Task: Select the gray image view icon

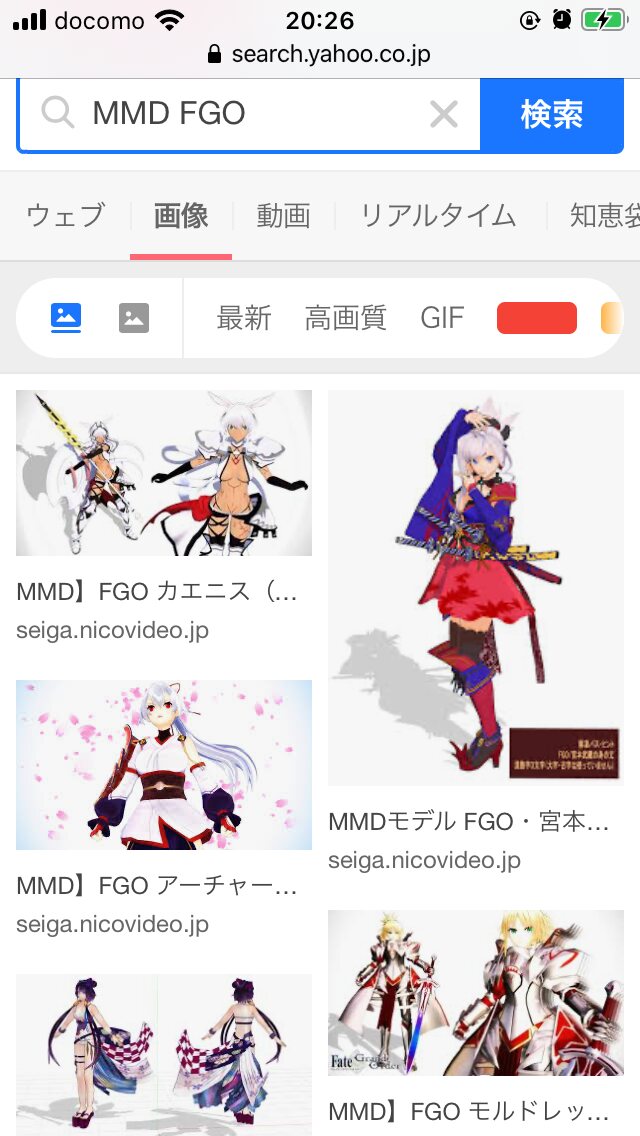Action: coord(134,318)
